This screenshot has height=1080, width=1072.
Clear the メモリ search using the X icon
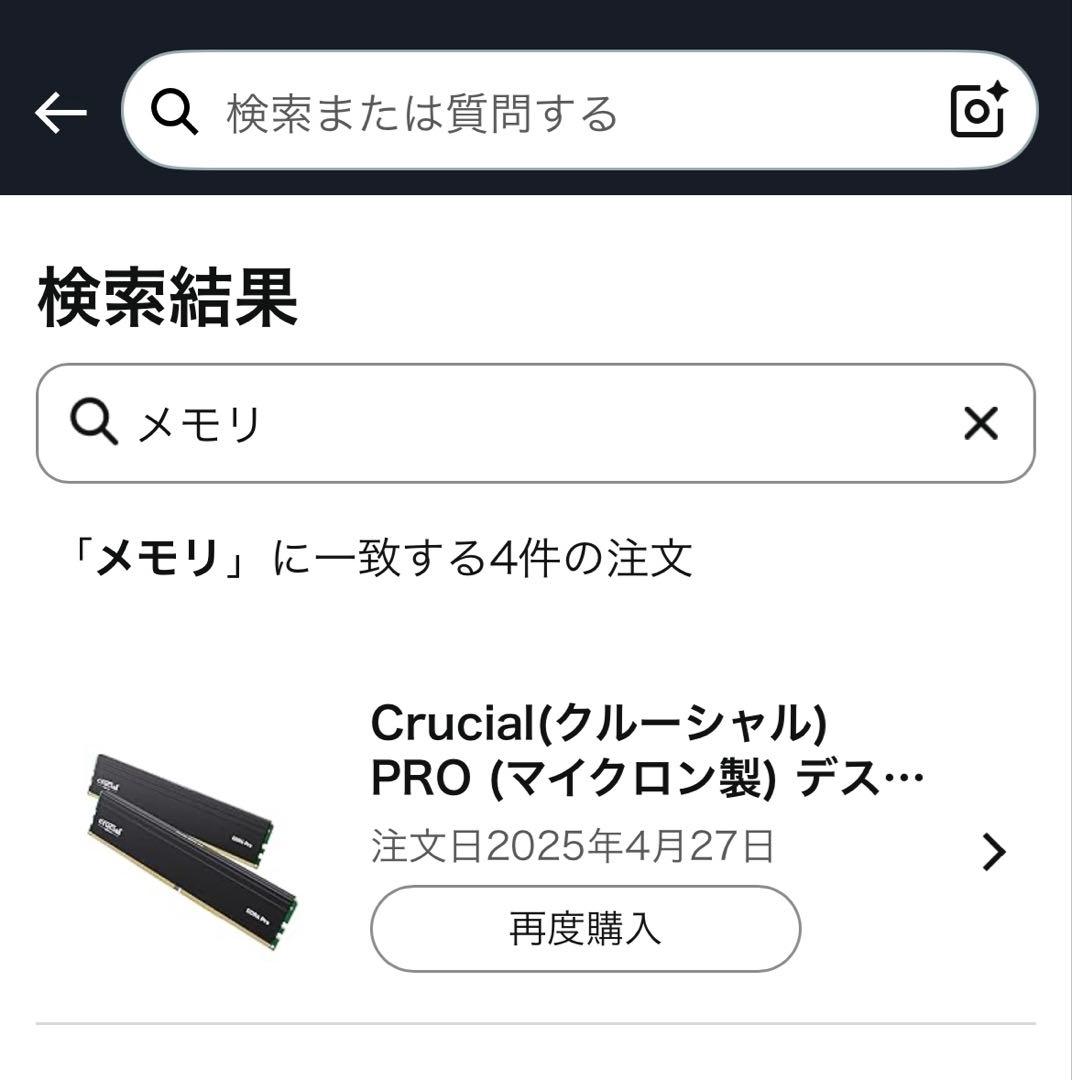point(981,423)
